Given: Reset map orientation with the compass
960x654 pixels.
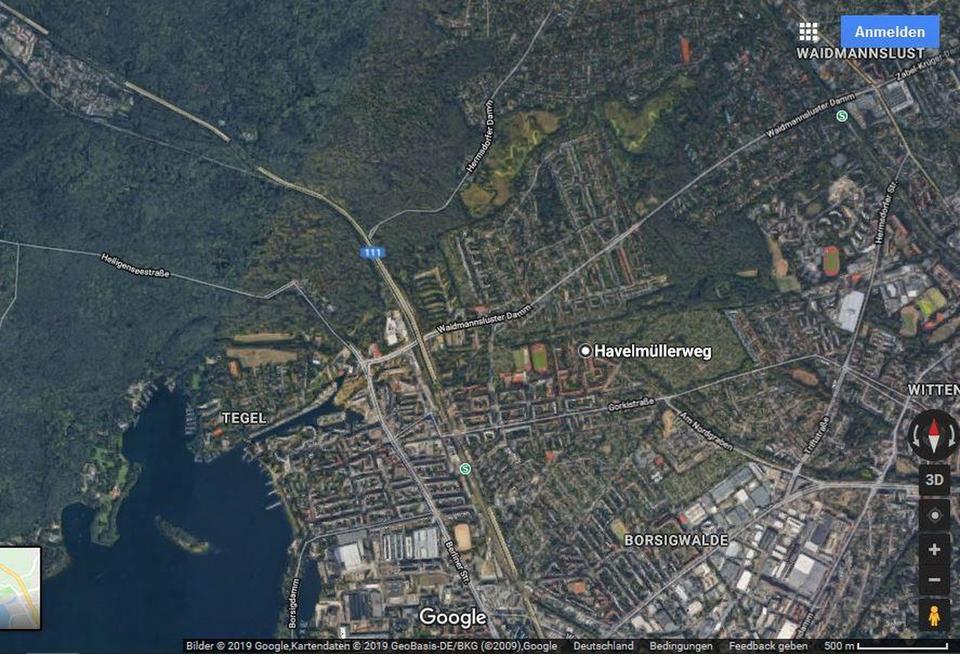Looking at the screenshot, I should click(x=934, y=436).
